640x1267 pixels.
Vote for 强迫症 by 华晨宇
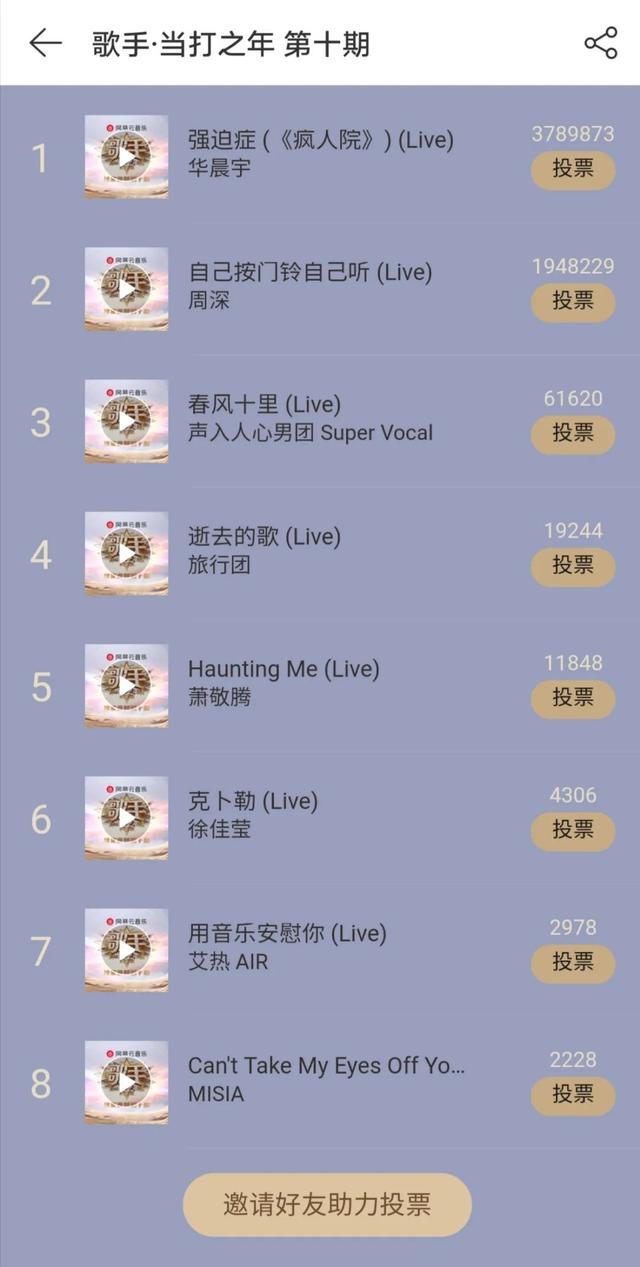click(573, 169)
